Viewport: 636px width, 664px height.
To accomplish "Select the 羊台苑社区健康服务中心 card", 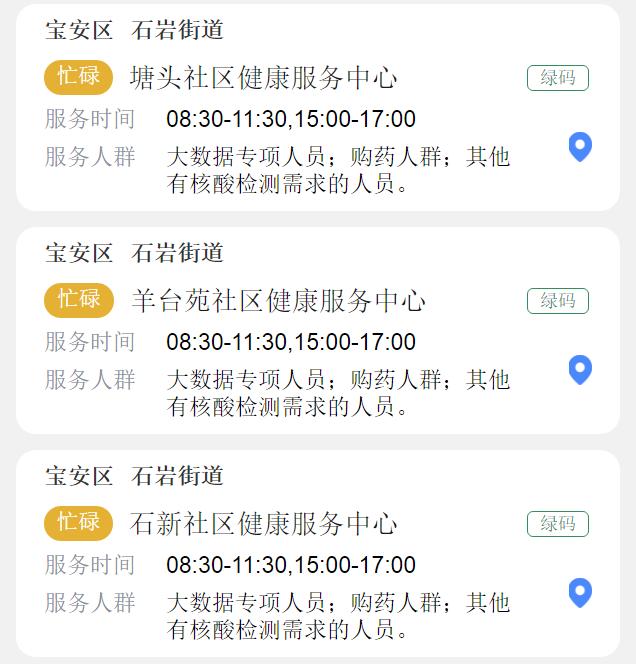I will [x=278, y=301].
